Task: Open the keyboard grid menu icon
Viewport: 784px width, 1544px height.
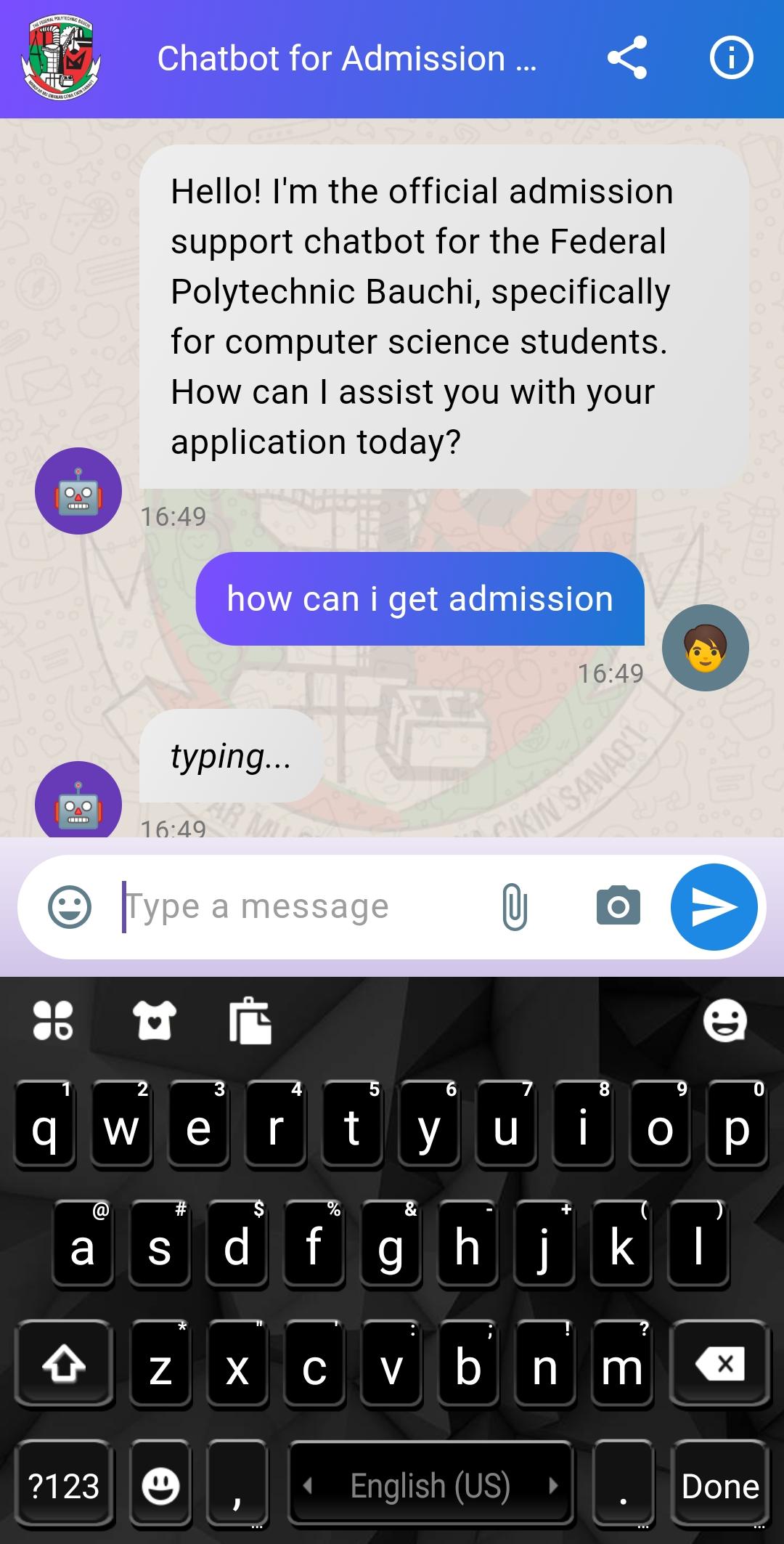Action: pos(54,1020)
